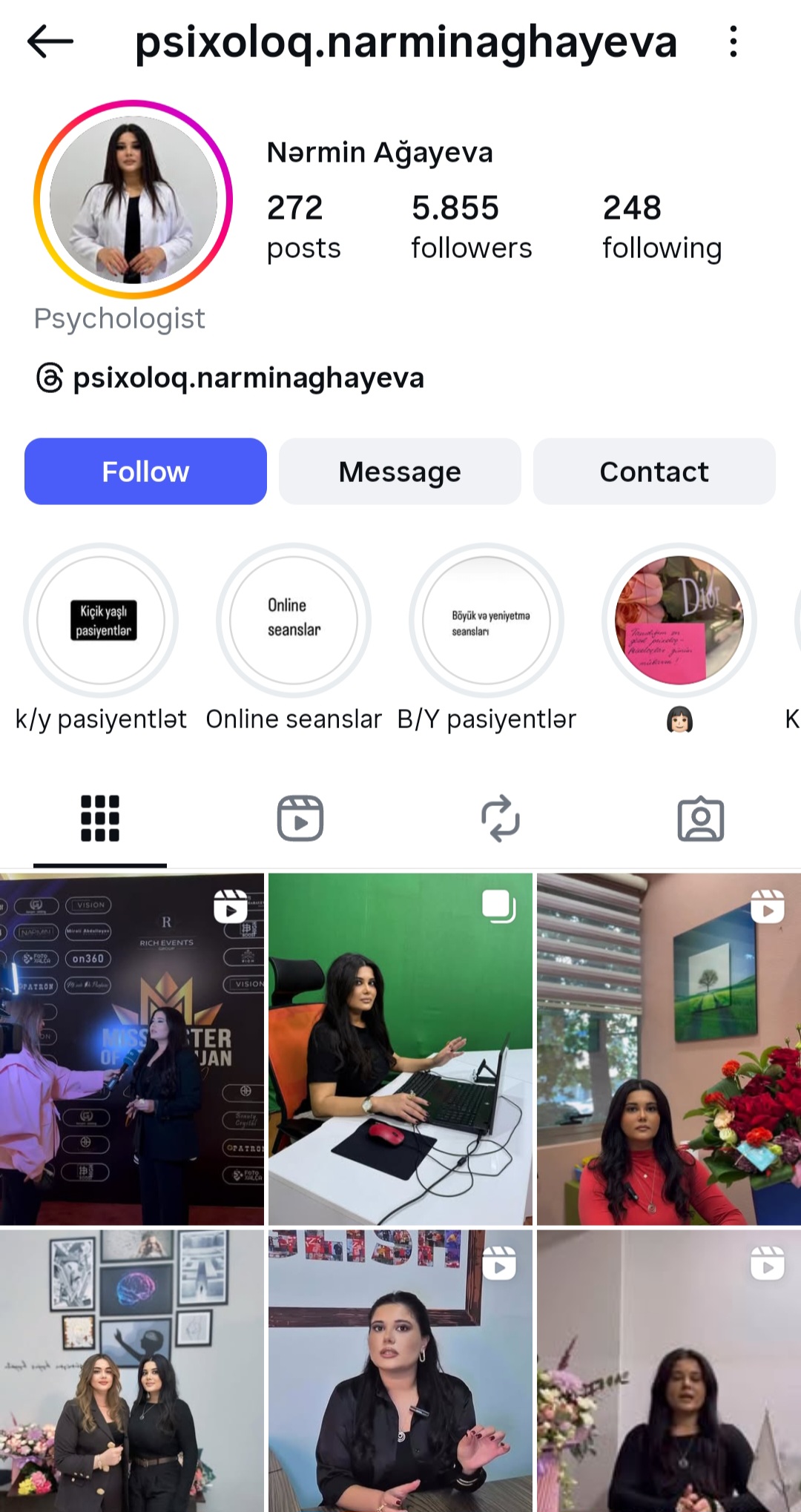801x1512 pixels.
Task: Go back using the arrow icon
Action: tap(50, 42)
